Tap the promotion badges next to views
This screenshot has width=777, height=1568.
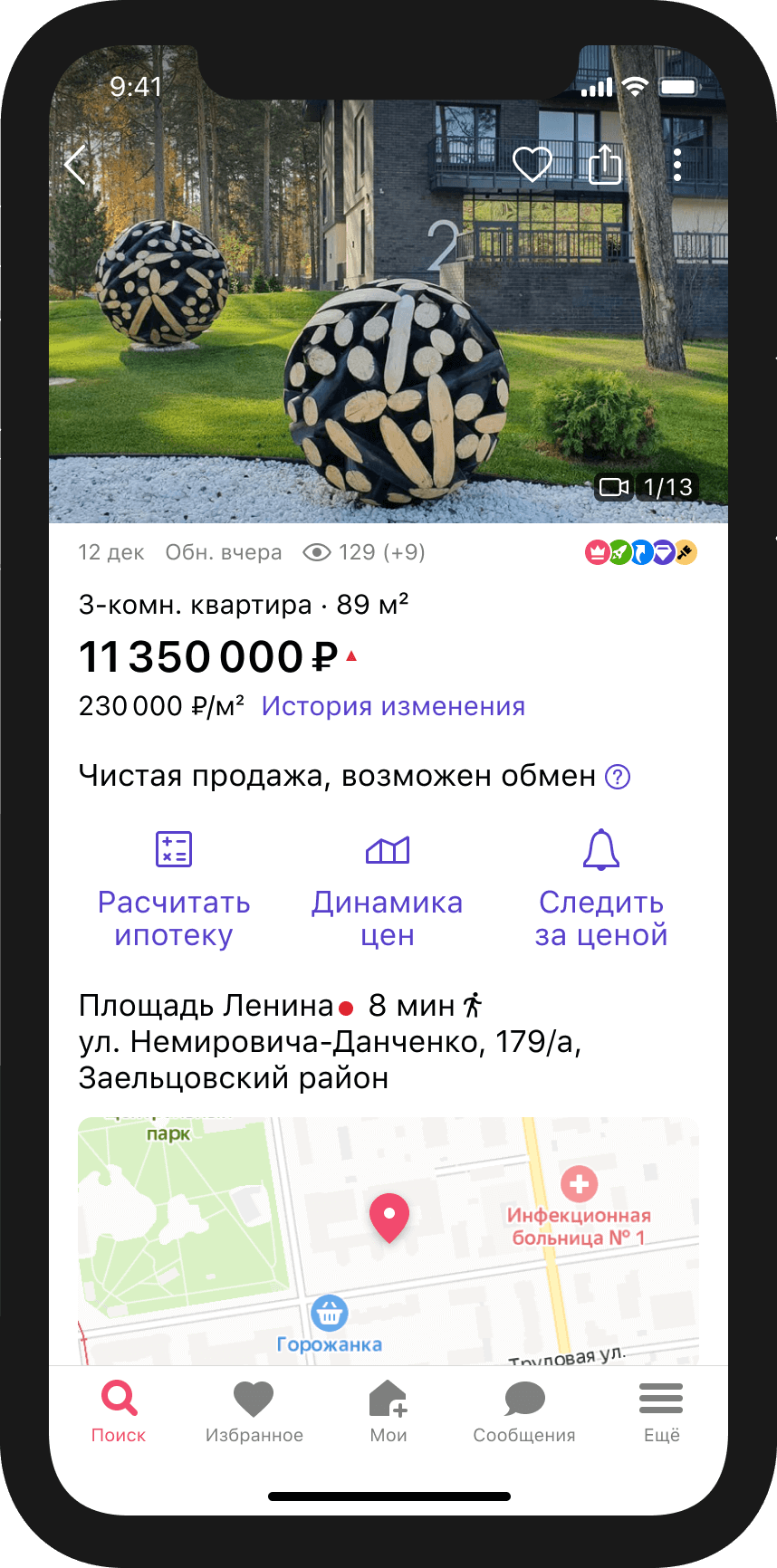[641, 552]
